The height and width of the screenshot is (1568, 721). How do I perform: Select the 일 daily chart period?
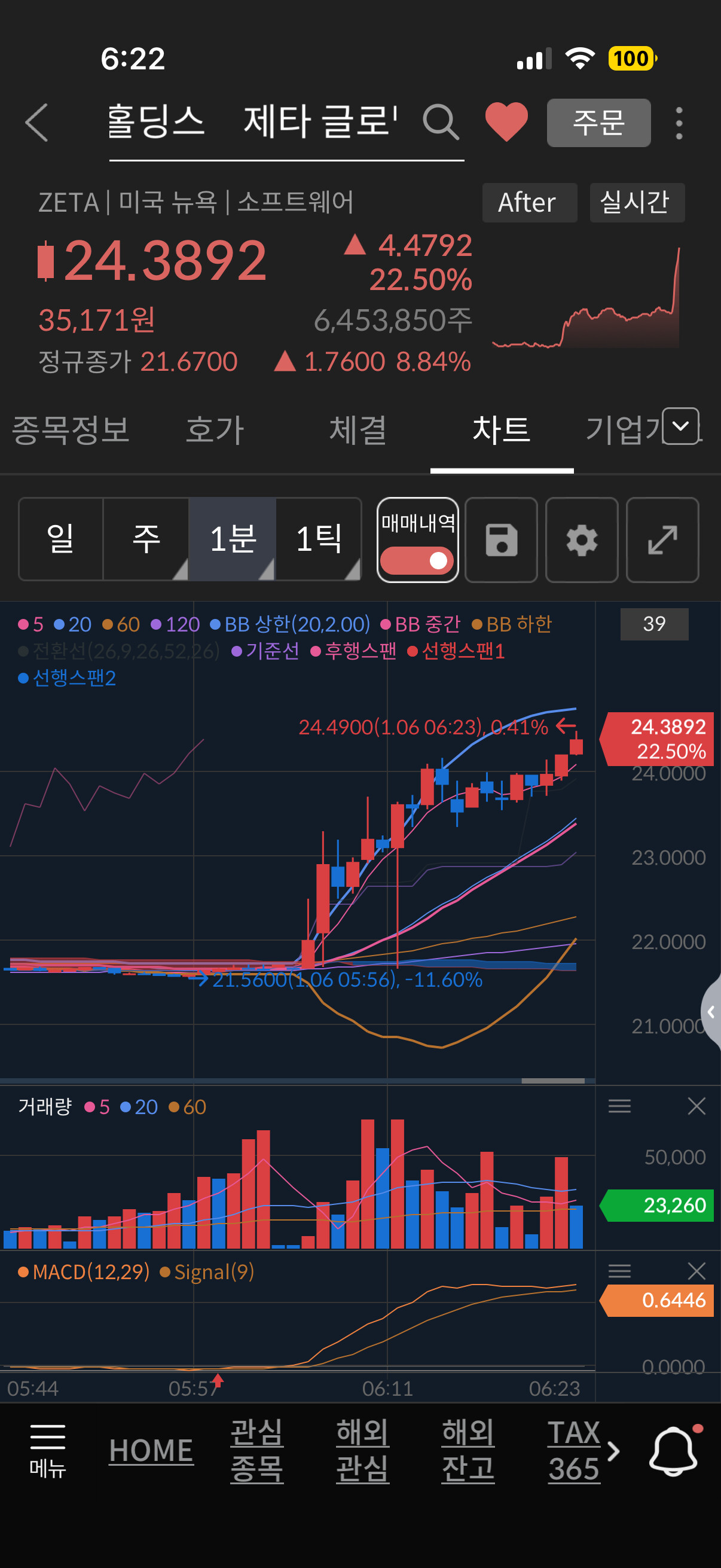[61, 539]
